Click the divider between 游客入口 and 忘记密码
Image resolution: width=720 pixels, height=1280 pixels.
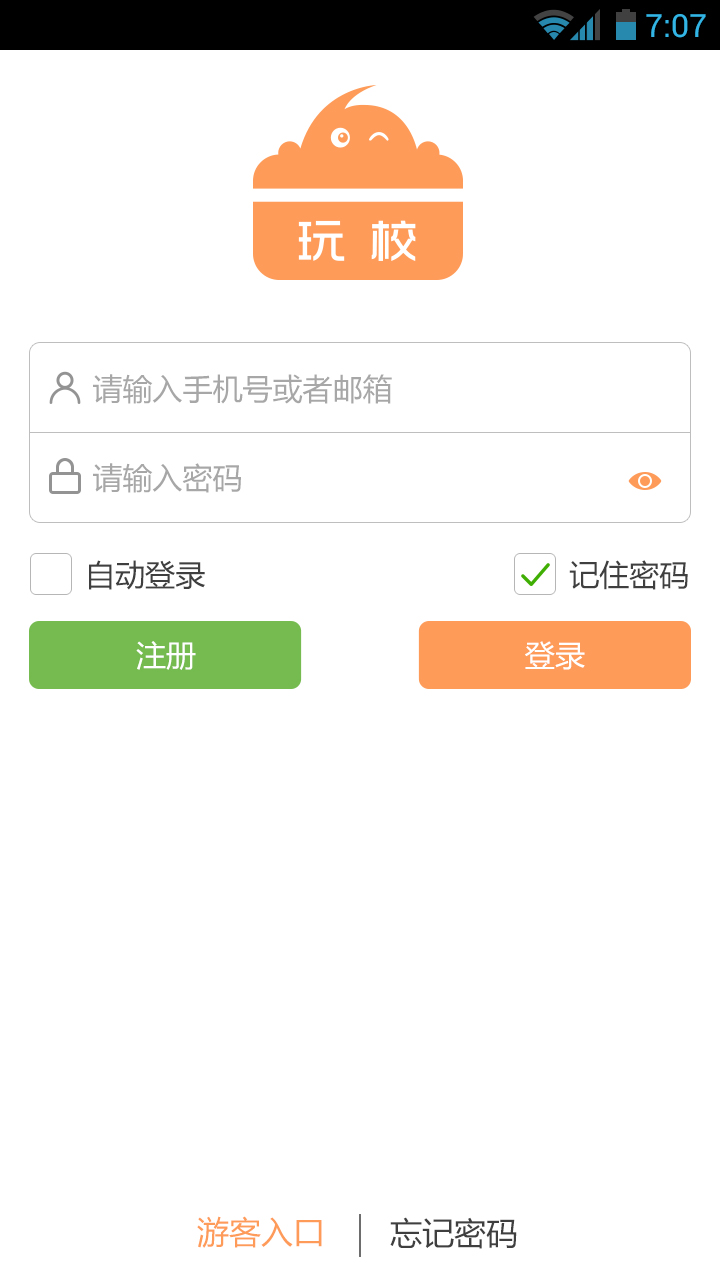pyautogui.click(x=358, y=1235)
